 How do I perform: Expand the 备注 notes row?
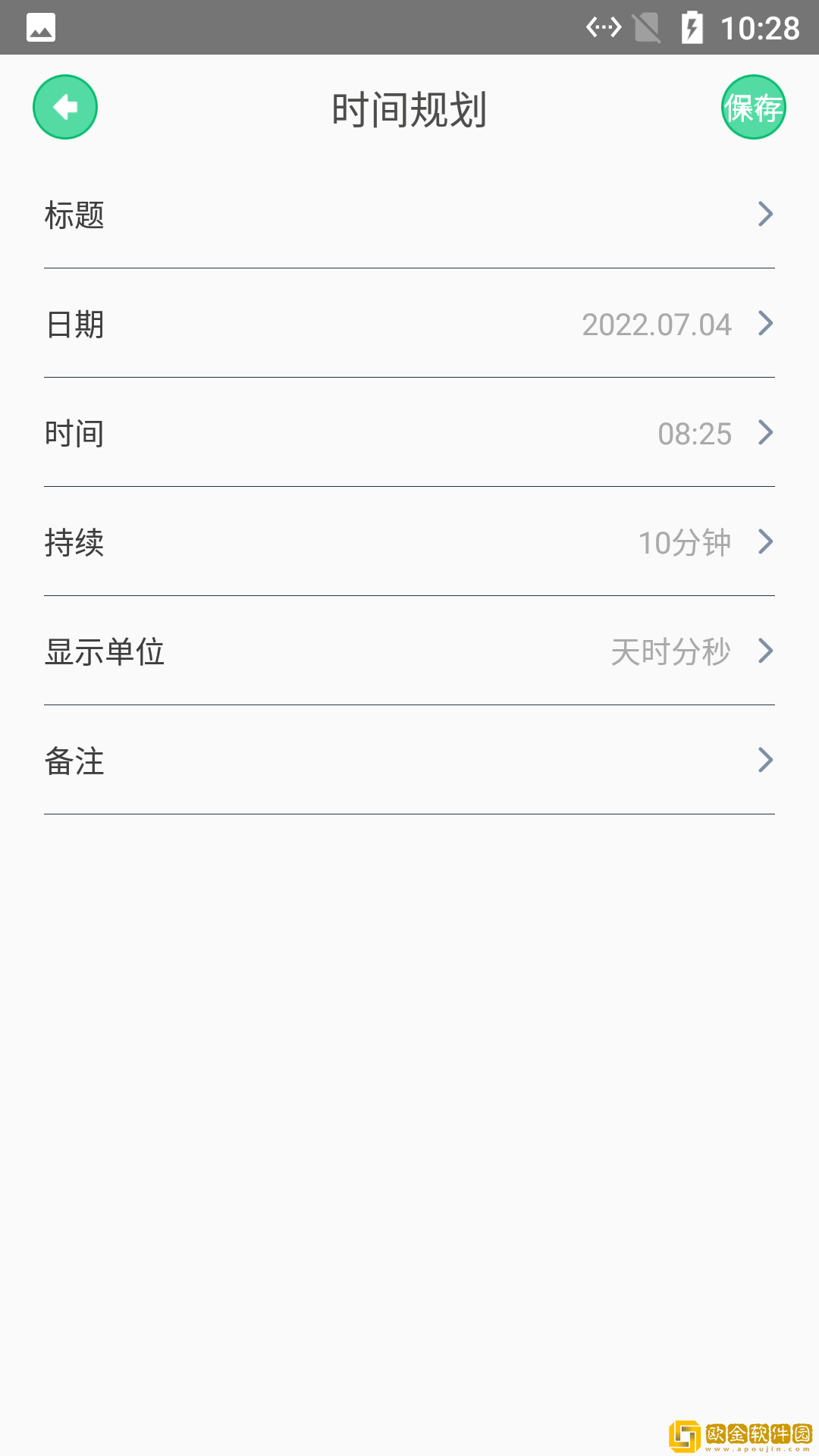point(409,761)
